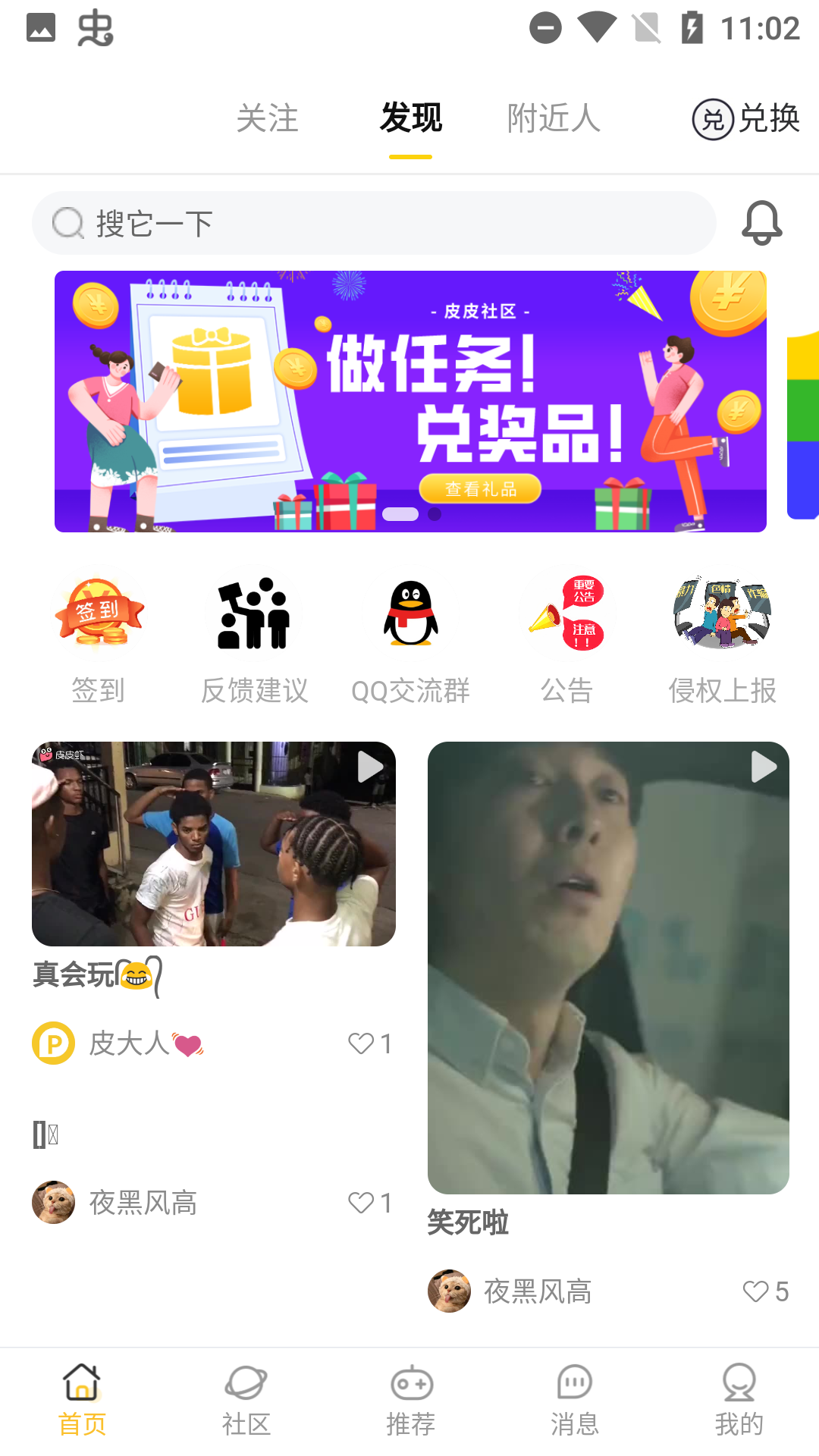The image size is (819, 1456).
Task: Switch to the 关注 tab
Action: pyautogui.click(x=268, y=118)
